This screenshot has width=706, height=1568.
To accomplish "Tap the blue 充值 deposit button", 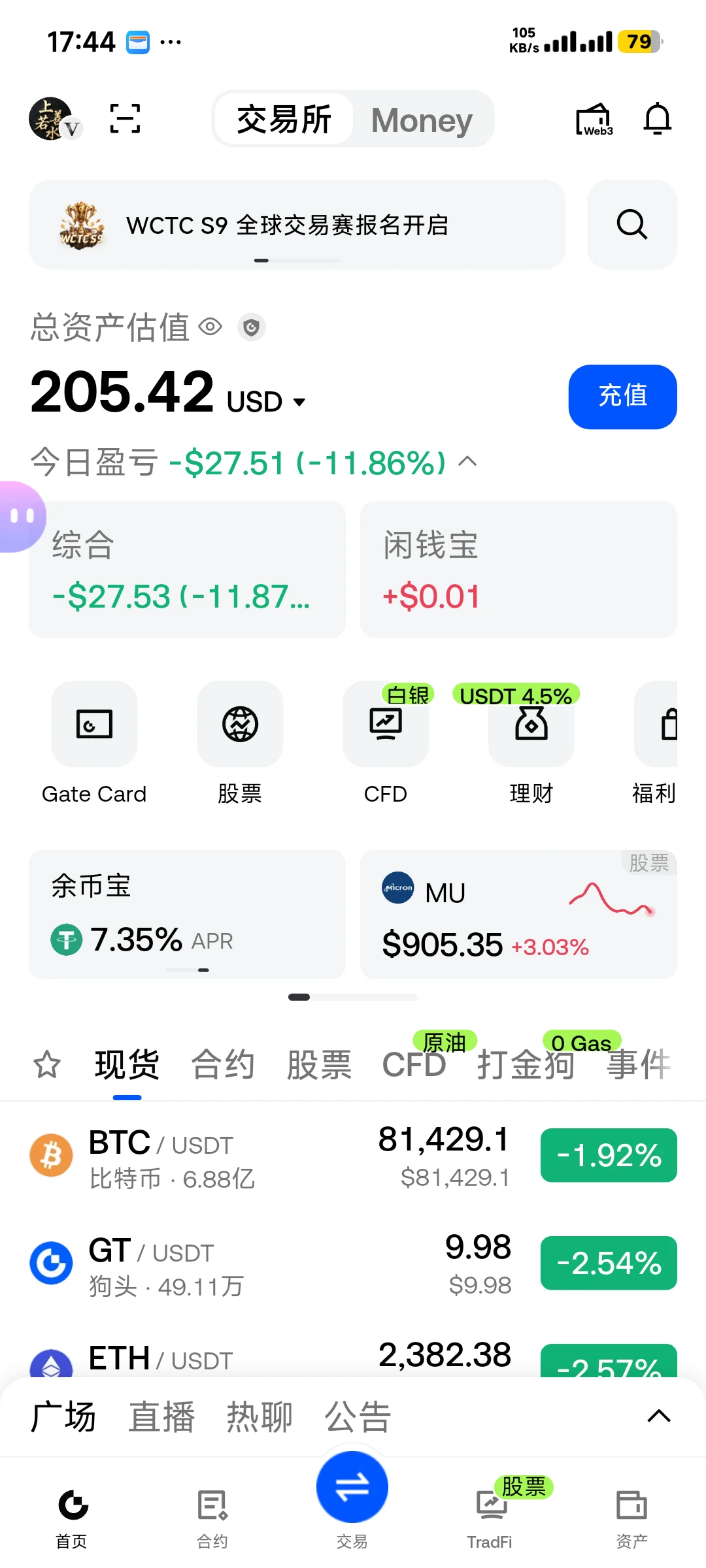I will [622, 397].
